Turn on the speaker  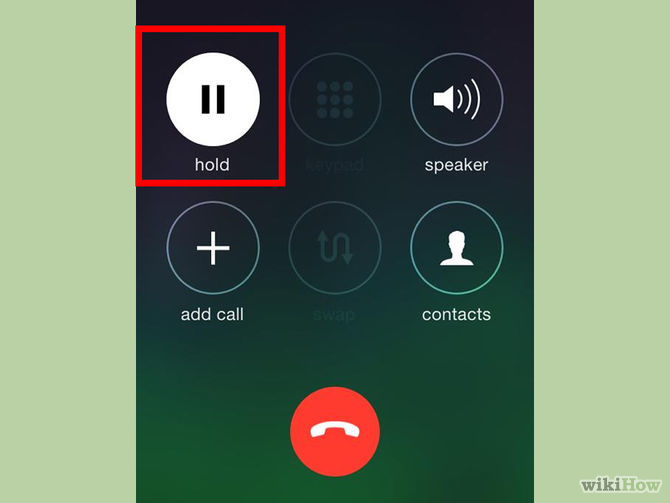[x=456, y=99]
